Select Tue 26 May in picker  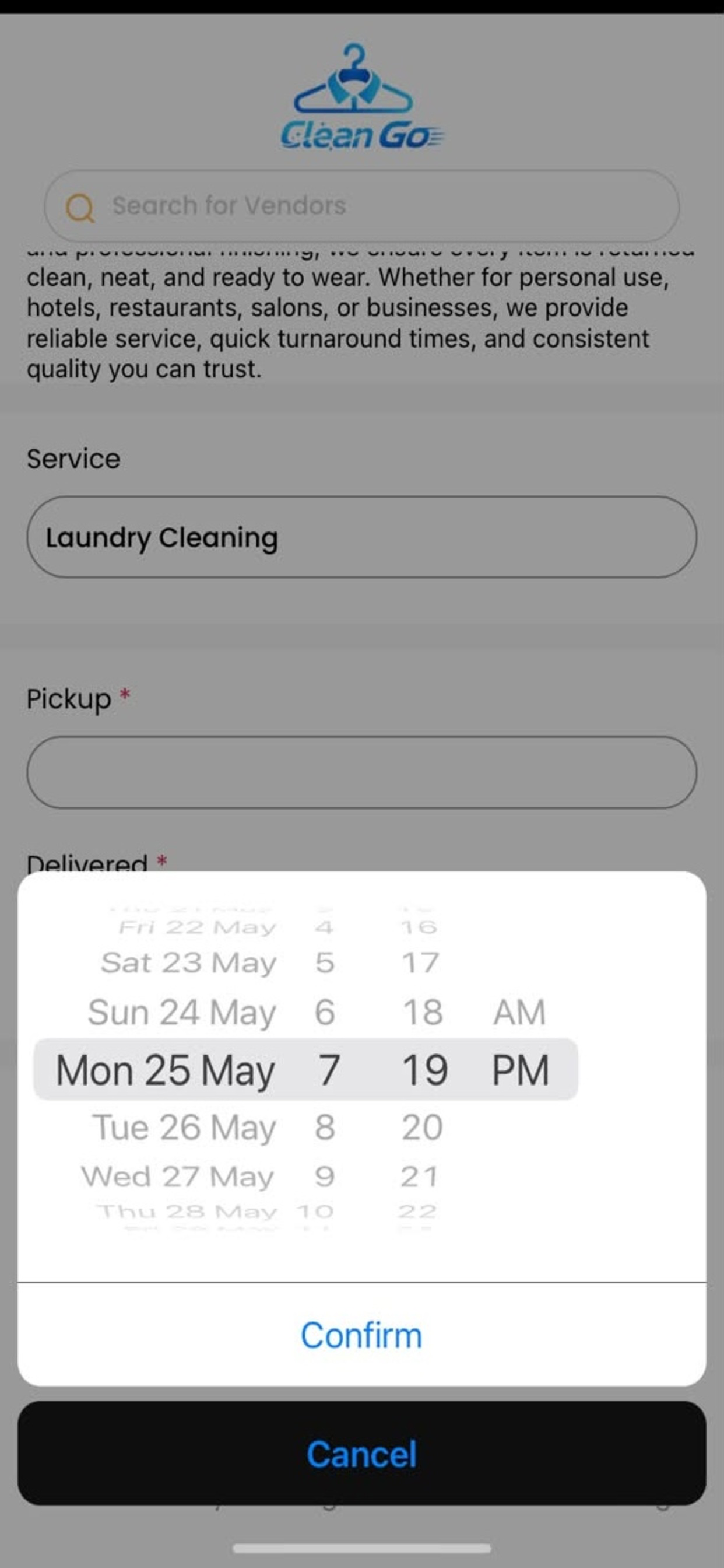(x=184, y=1128)
